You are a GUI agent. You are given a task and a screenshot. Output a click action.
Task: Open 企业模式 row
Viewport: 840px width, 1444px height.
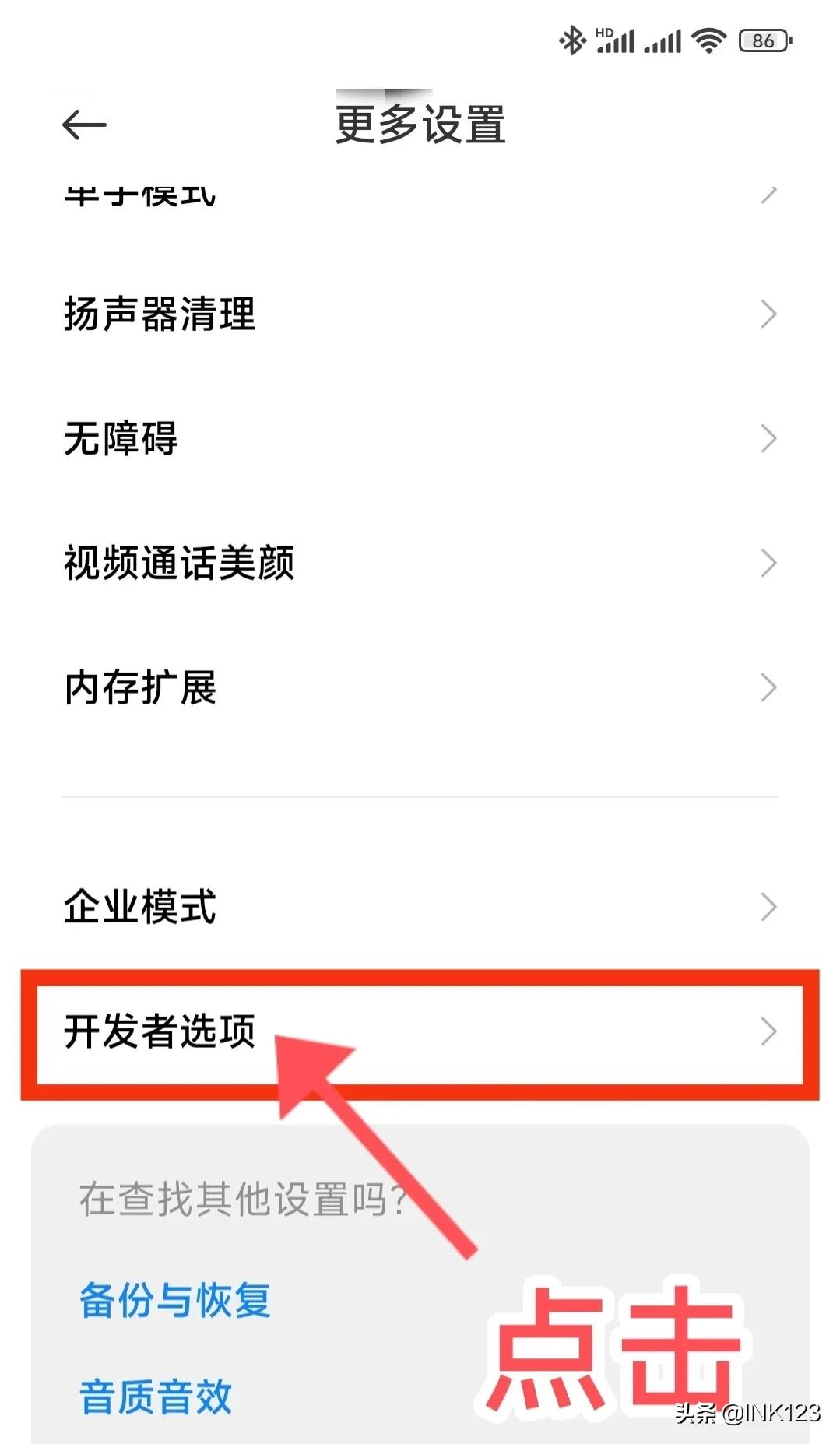click(420, 907)
